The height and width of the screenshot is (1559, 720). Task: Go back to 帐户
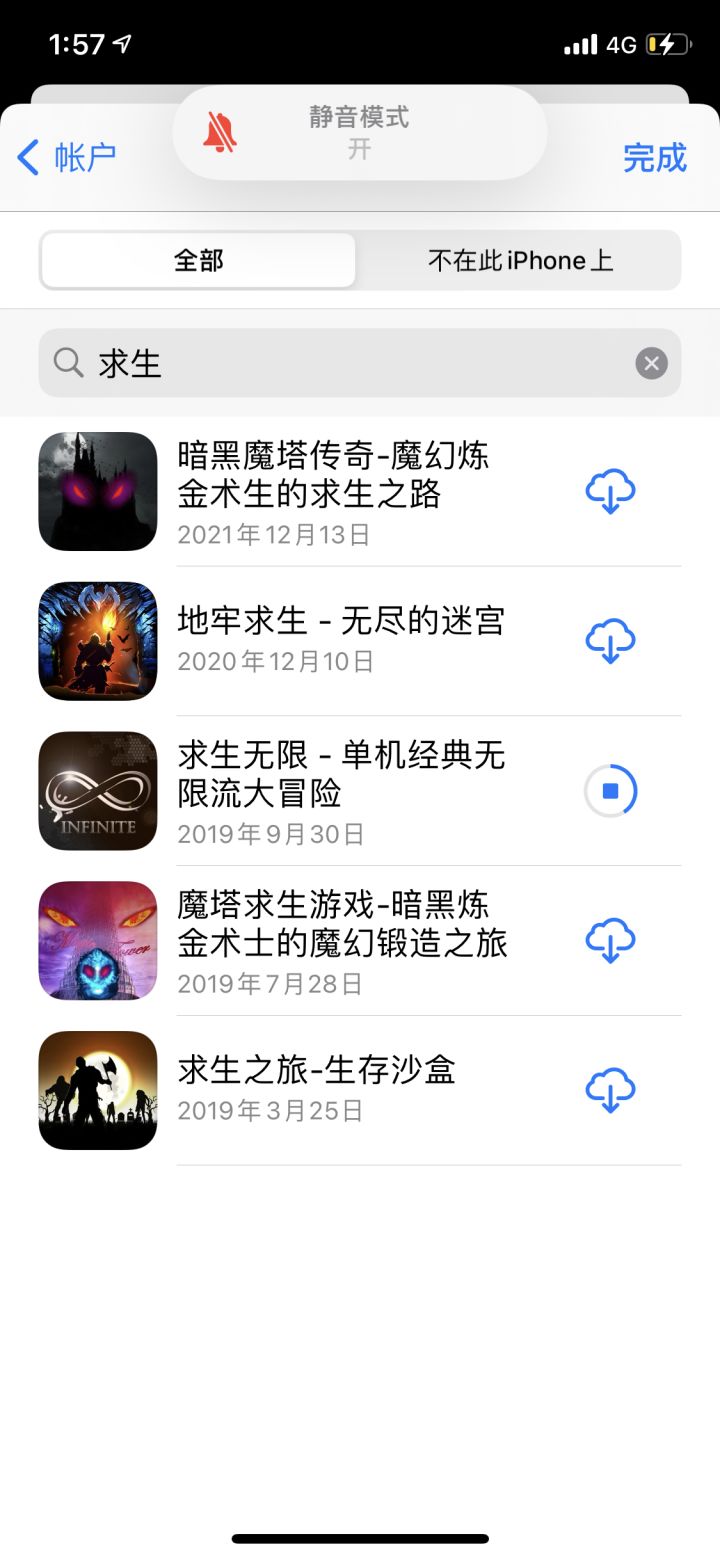point(66,158)
